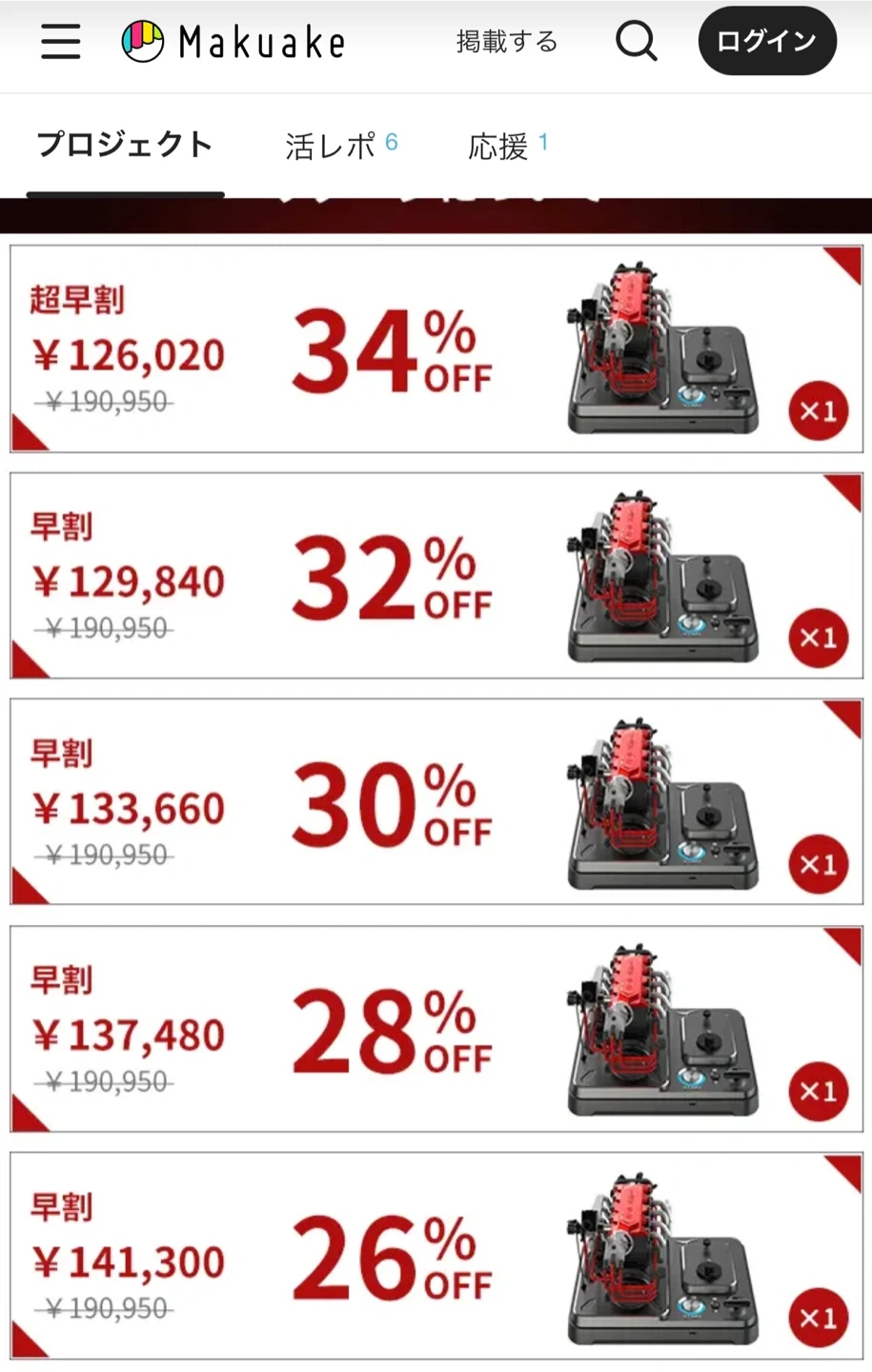
Task: Open the search icon
Action: [x=636, y=42]
